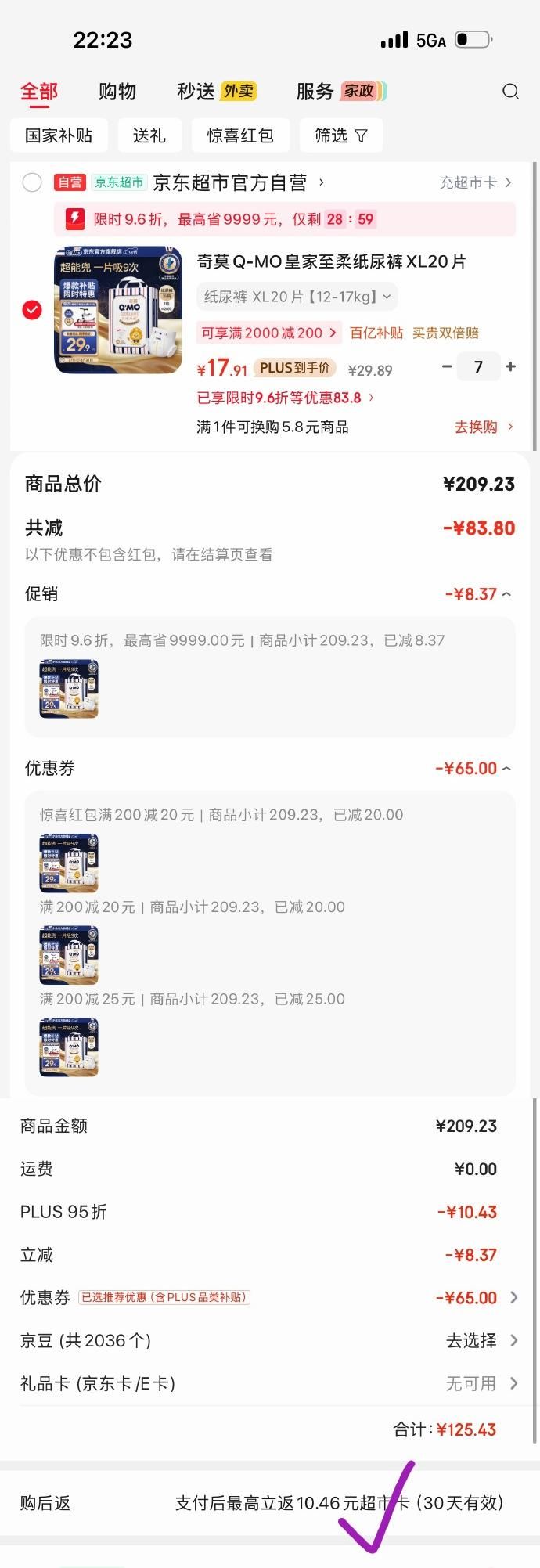Open the 筛选 filter options
Viewport: 540px width, 1568px height.
340,135
